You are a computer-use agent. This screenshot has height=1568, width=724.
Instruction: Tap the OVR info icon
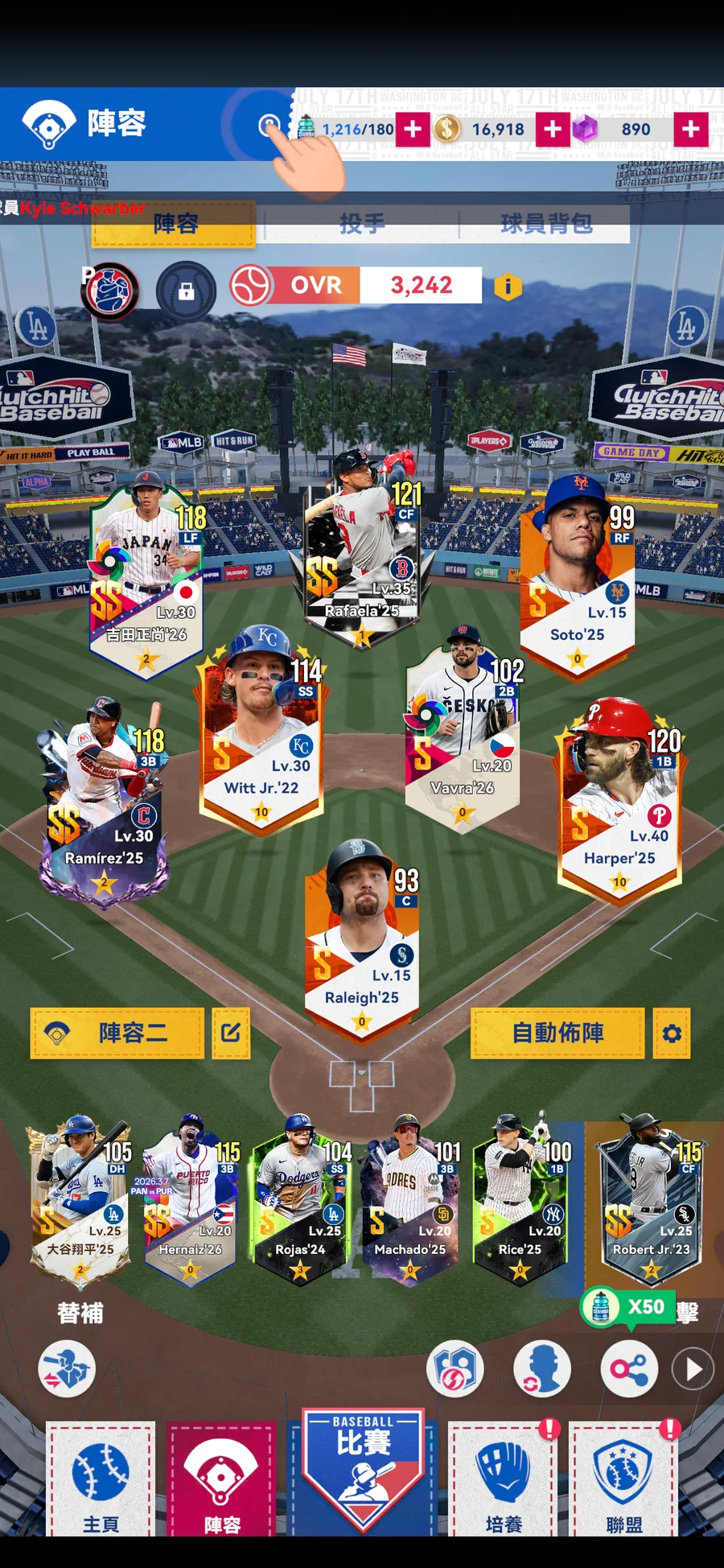pos(508,286)
